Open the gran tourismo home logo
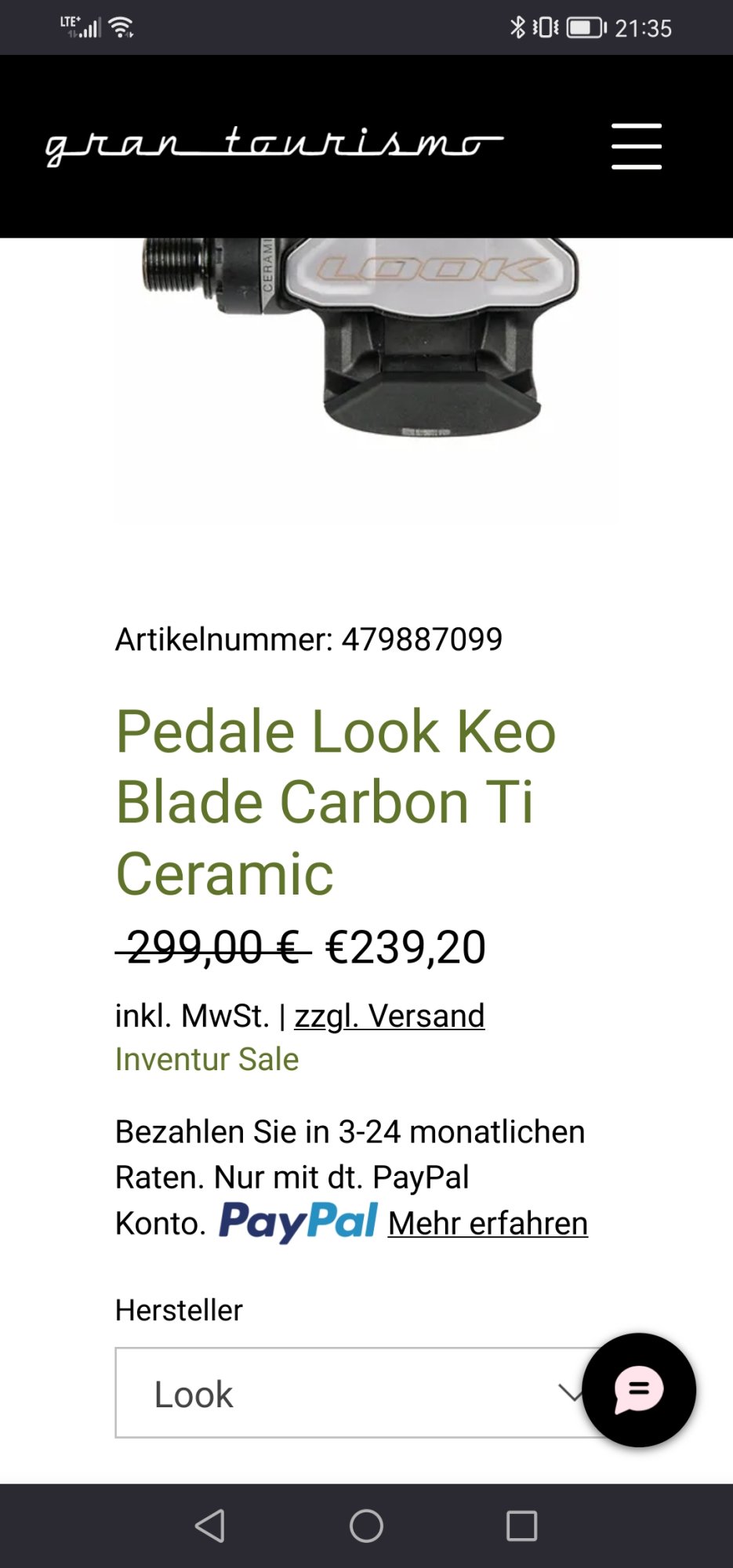This screenshot has height=1568, width=733. pos(274,144)
